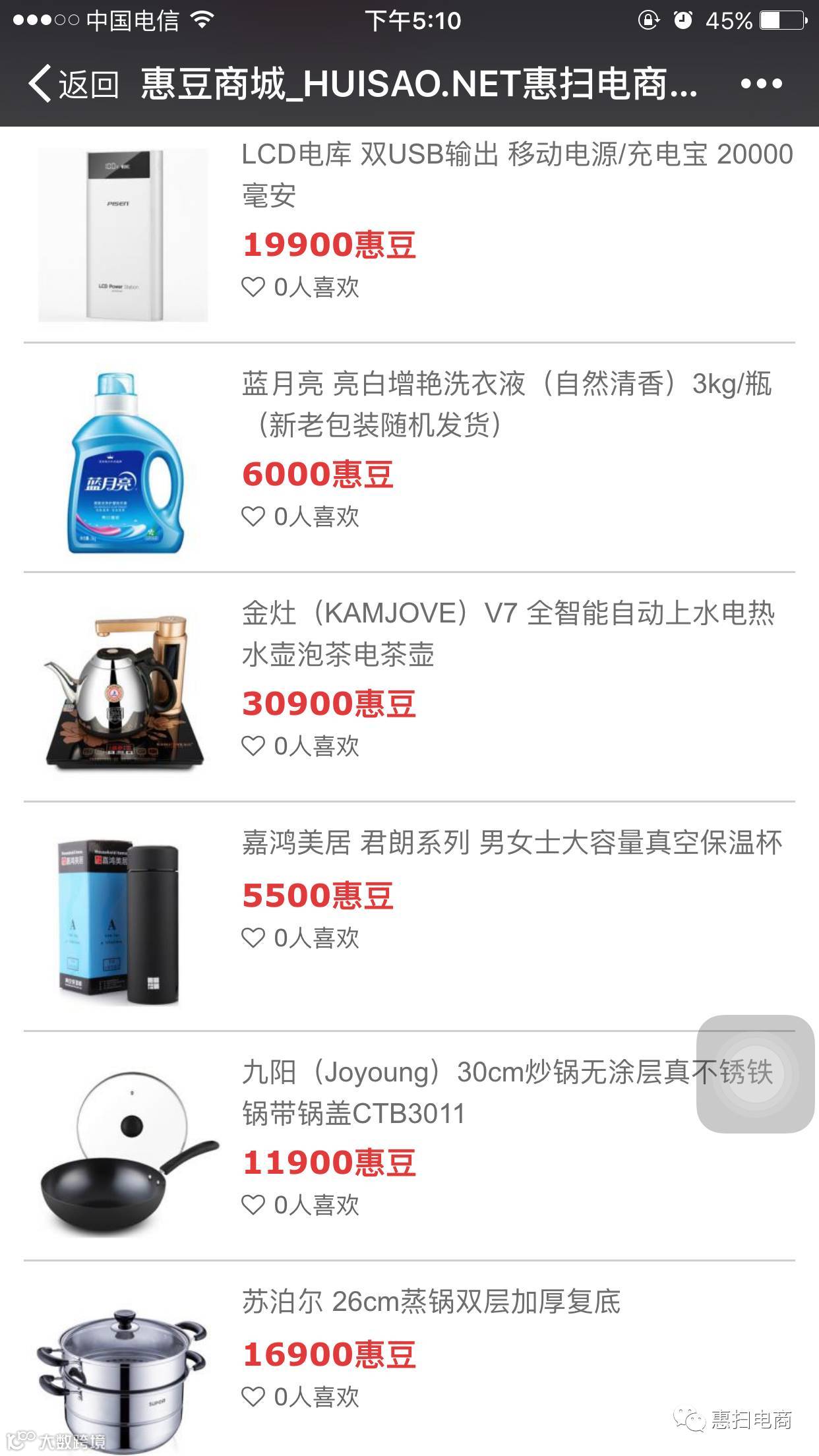Open the three-dot overflow menu

tap(761, 84)
